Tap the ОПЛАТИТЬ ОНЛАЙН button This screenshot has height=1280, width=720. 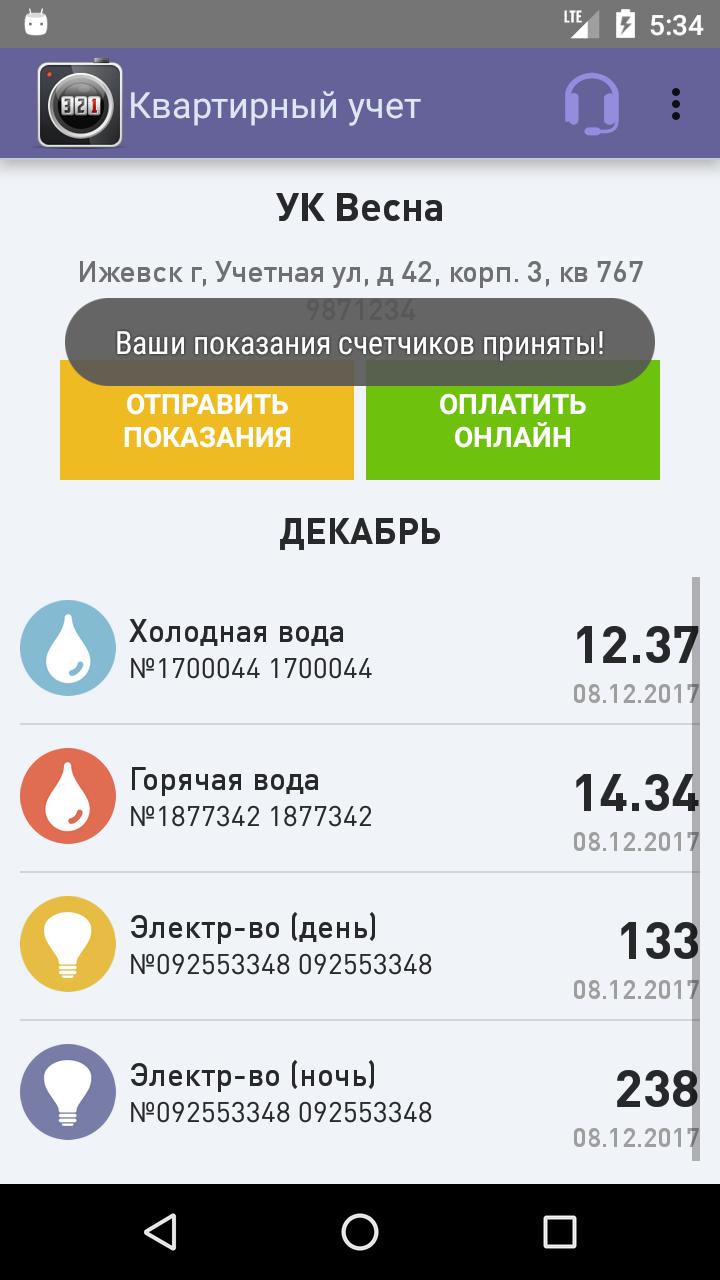point(513,430)
